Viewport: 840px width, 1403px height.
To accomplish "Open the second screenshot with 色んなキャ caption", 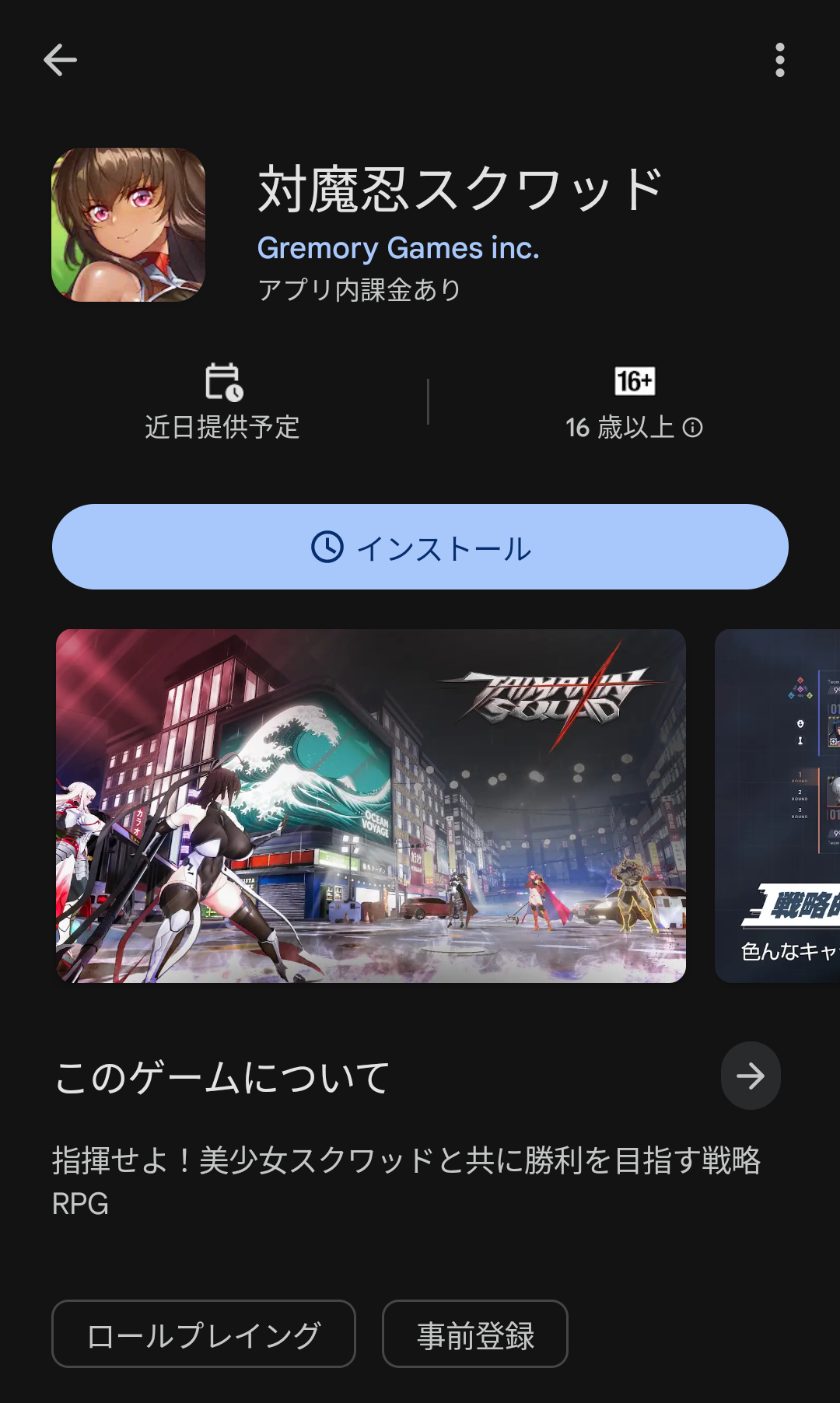I will [x=778, y=806].
